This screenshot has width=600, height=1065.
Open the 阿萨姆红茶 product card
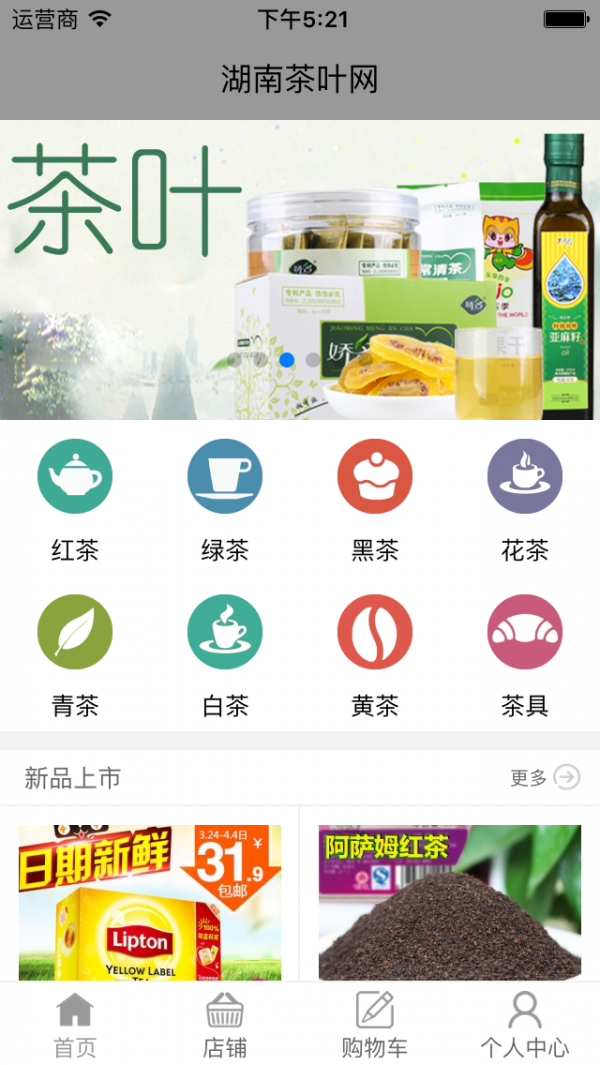(449, 900)
